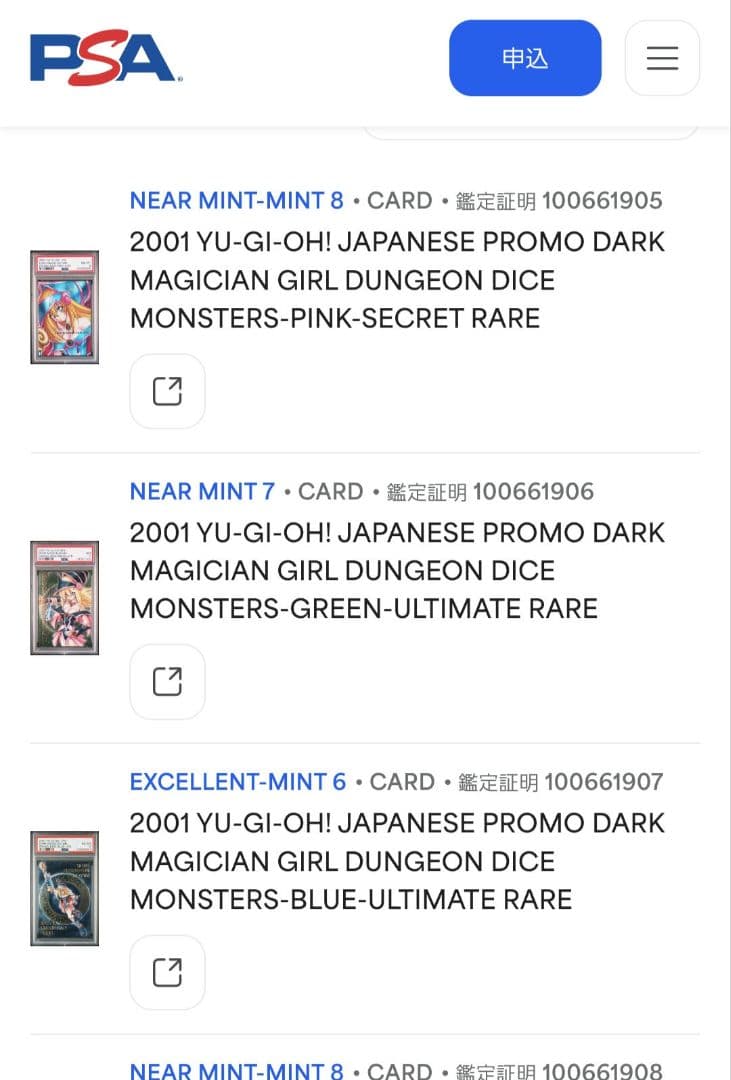This screenshot has height=1080, width=731.
Task: Open the Pink Secret Rare card thumbnail
Action: [x=64, y=306]
